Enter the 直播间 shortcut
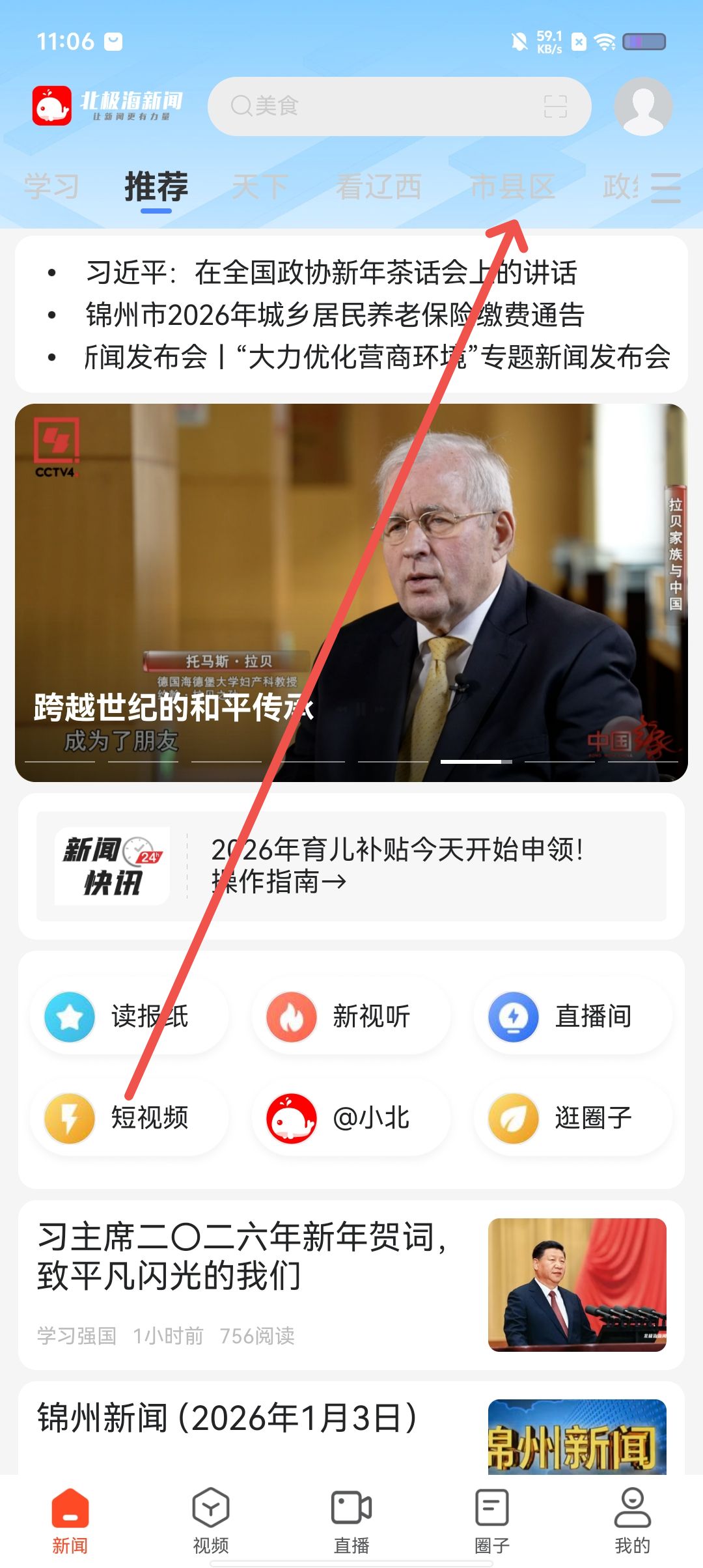Image resolution: width=703 pixels, height=1568 pixels. click(573, 1016)
